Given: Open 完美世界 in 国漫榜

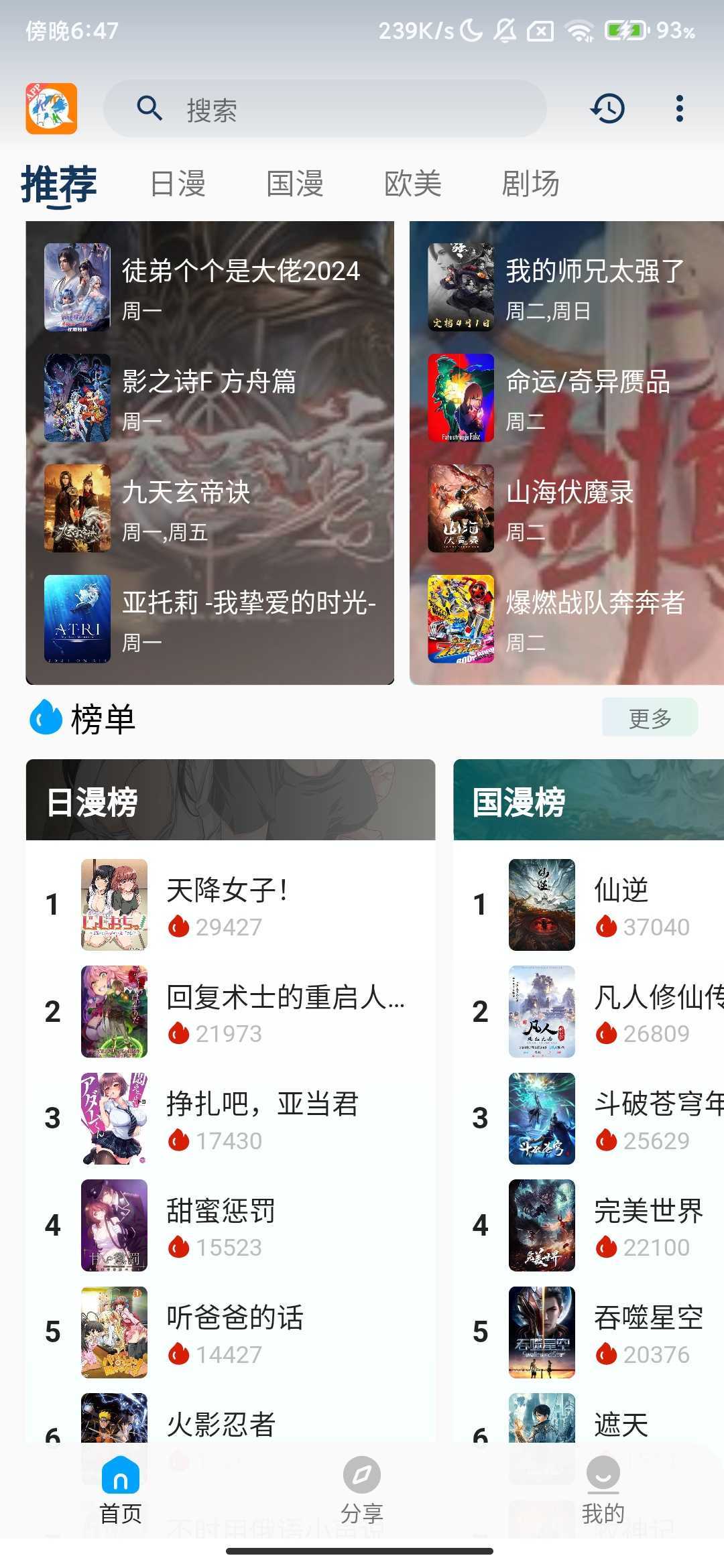Looking at the screenshot, I should [647, 1226].
